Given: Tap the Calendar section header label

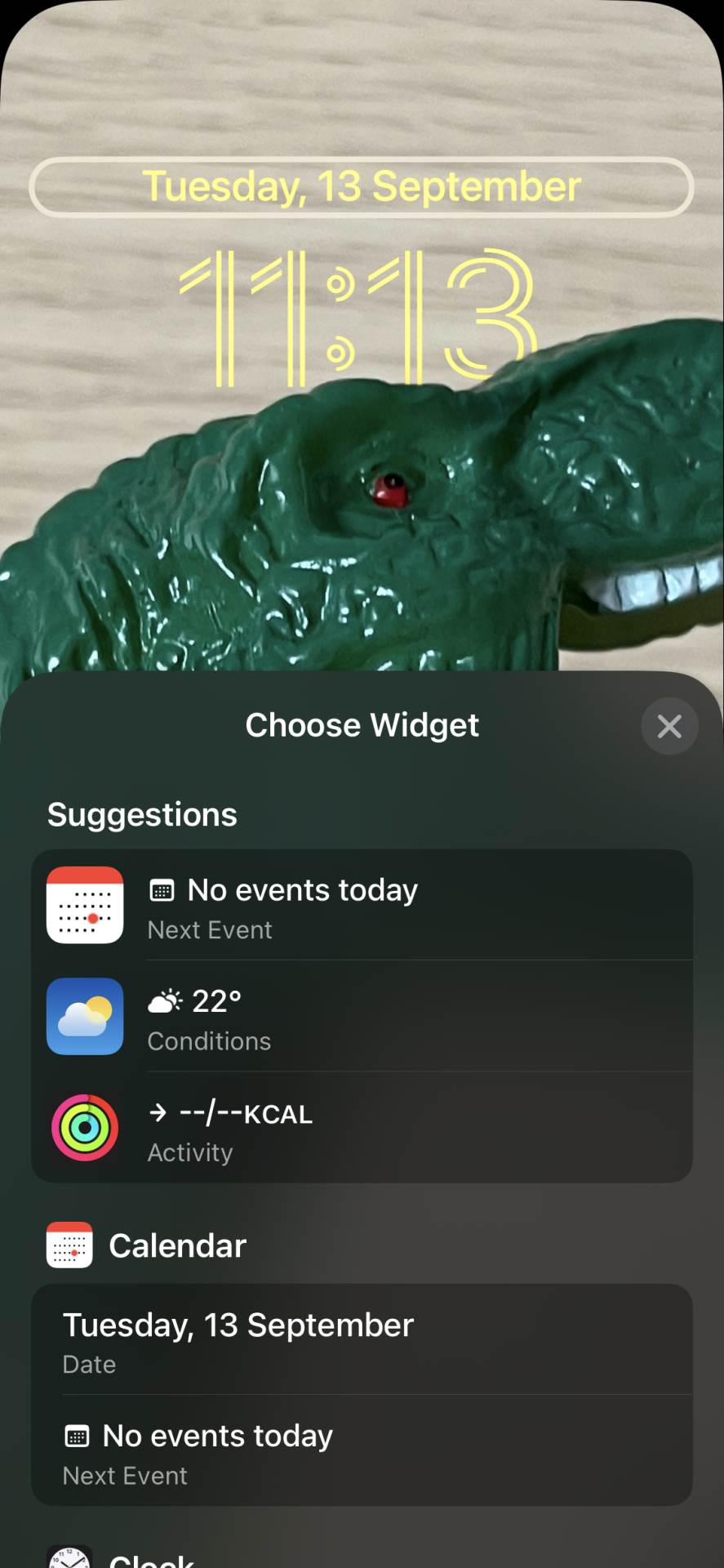Looking at the screenshot, I should coord(178,1245).
